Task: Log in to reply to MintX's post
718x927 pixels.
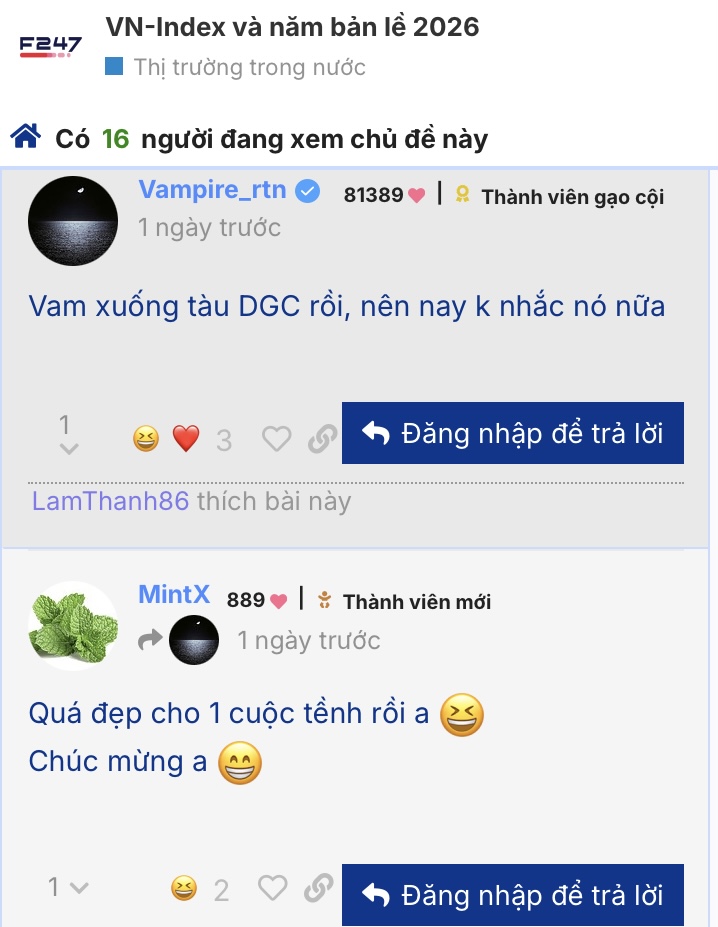Action: 512,894
